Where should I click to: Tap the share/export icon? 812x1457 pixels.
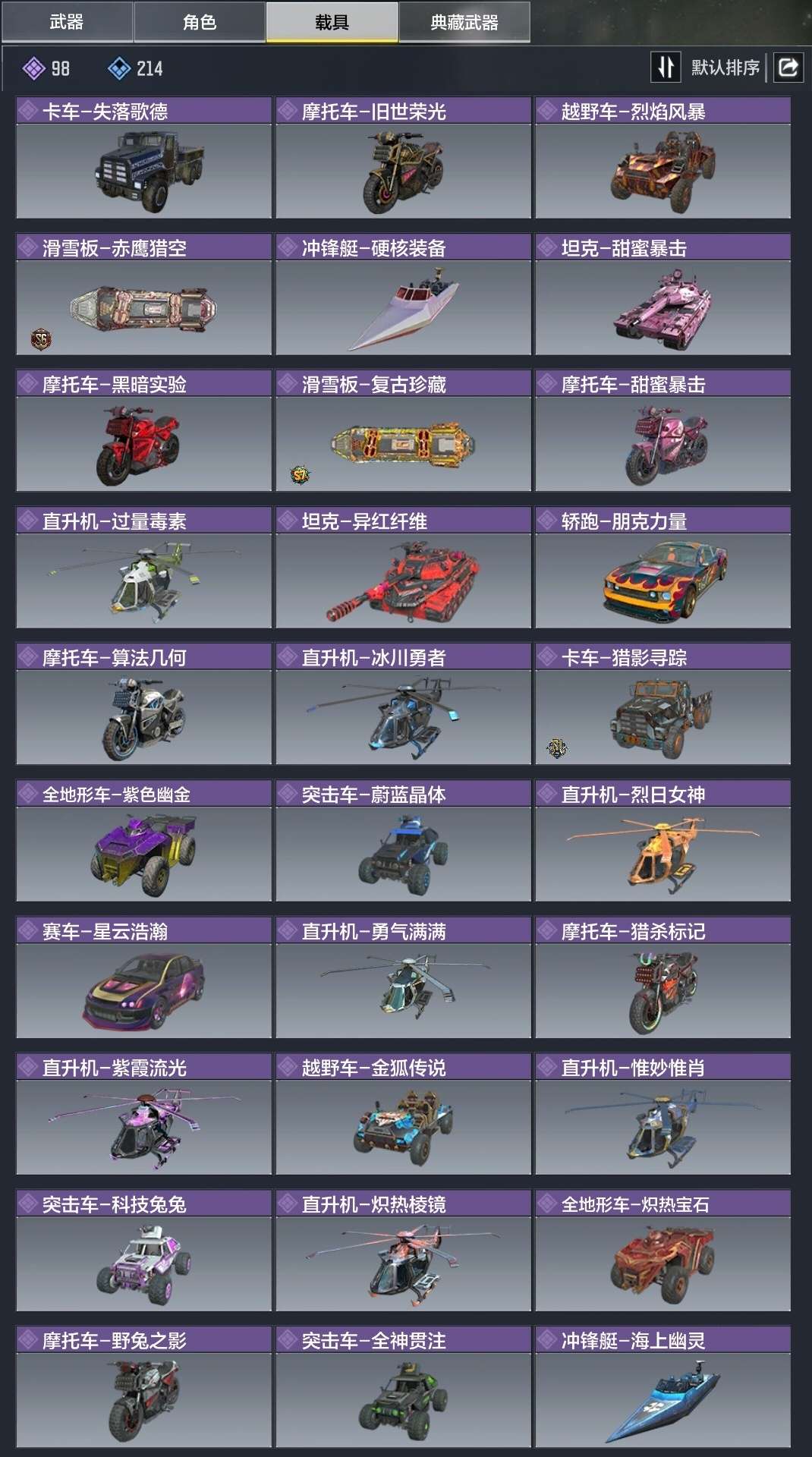click(x=788, y=68)
